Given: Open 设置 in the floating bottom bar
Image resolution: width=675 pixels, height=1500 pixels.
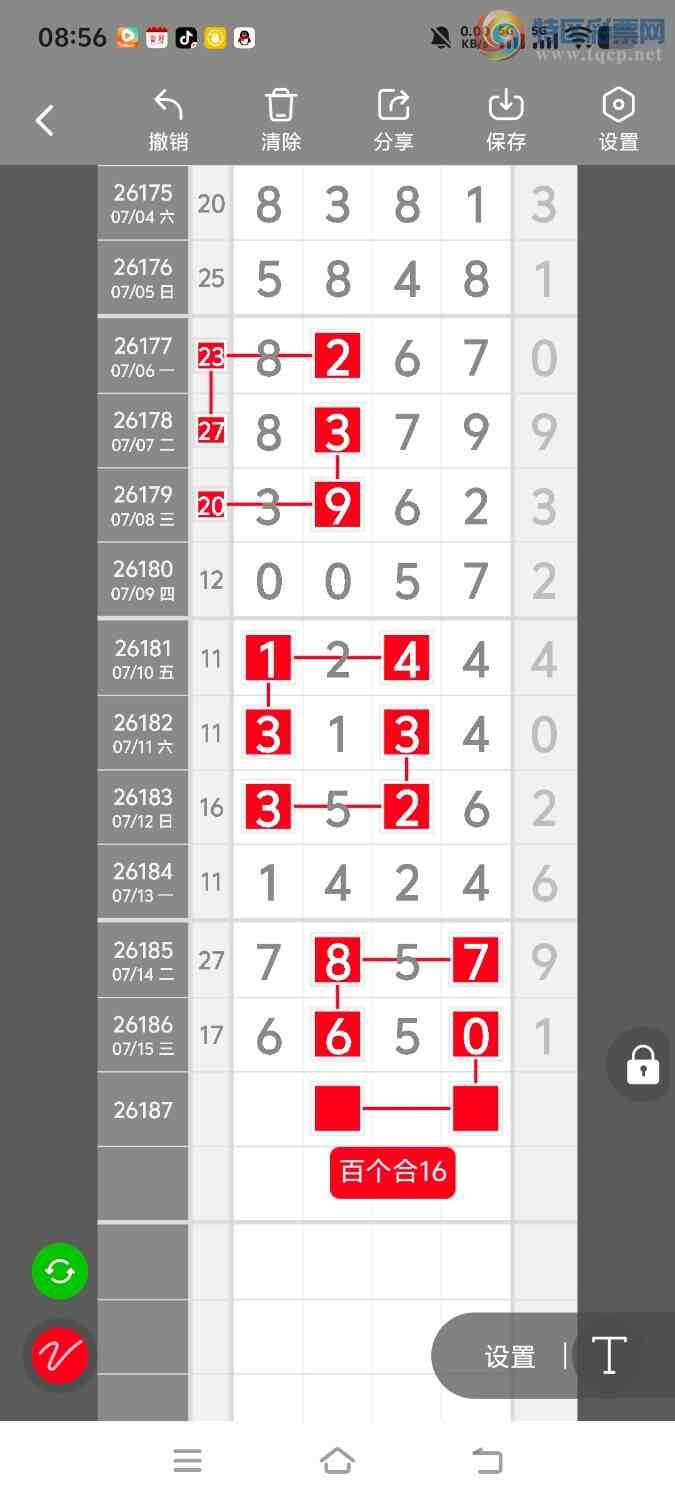Looking at the screenshot, I should click(x=510, y=1357).
